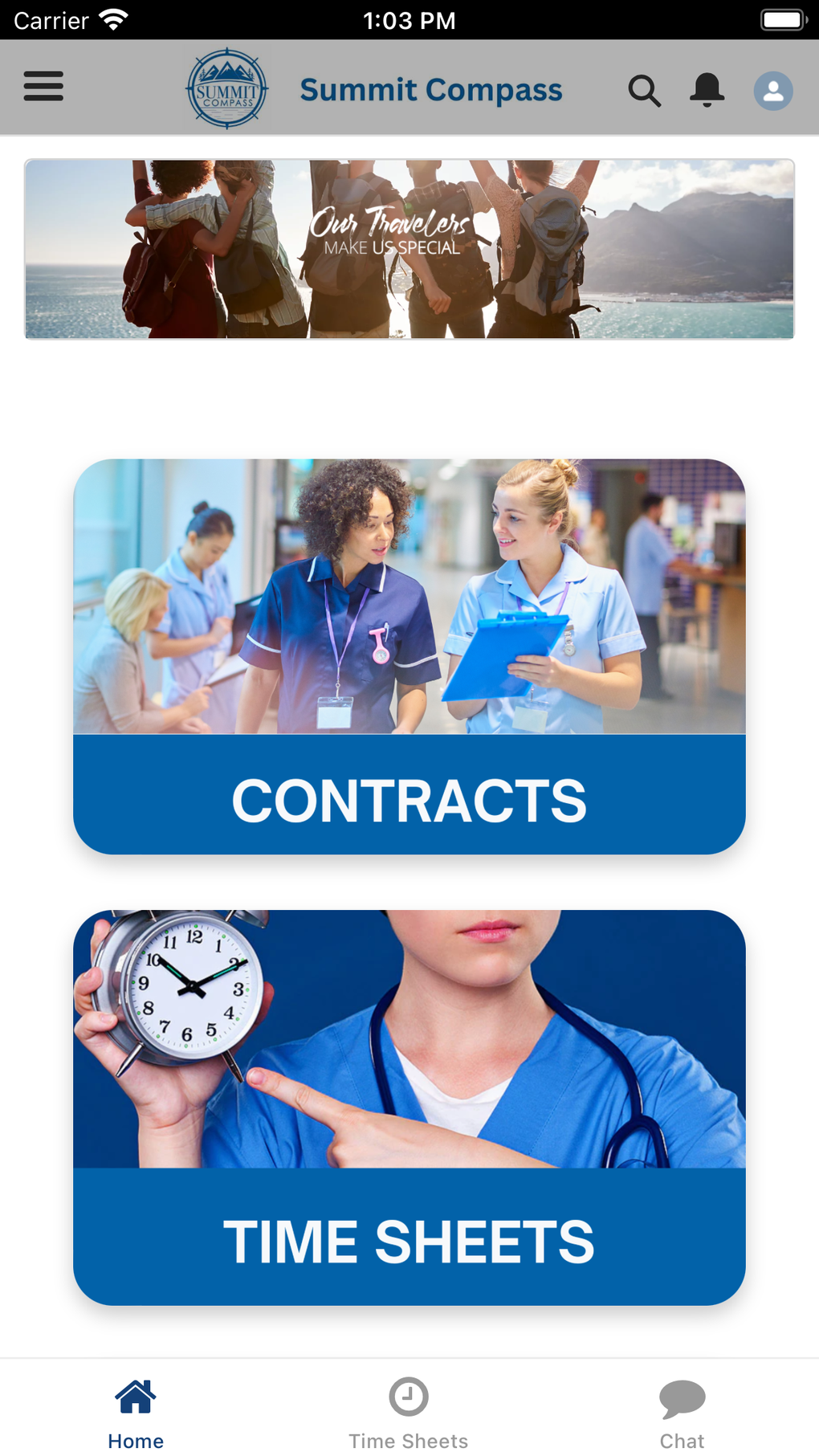Open the user profile avatar

(773, 91)
